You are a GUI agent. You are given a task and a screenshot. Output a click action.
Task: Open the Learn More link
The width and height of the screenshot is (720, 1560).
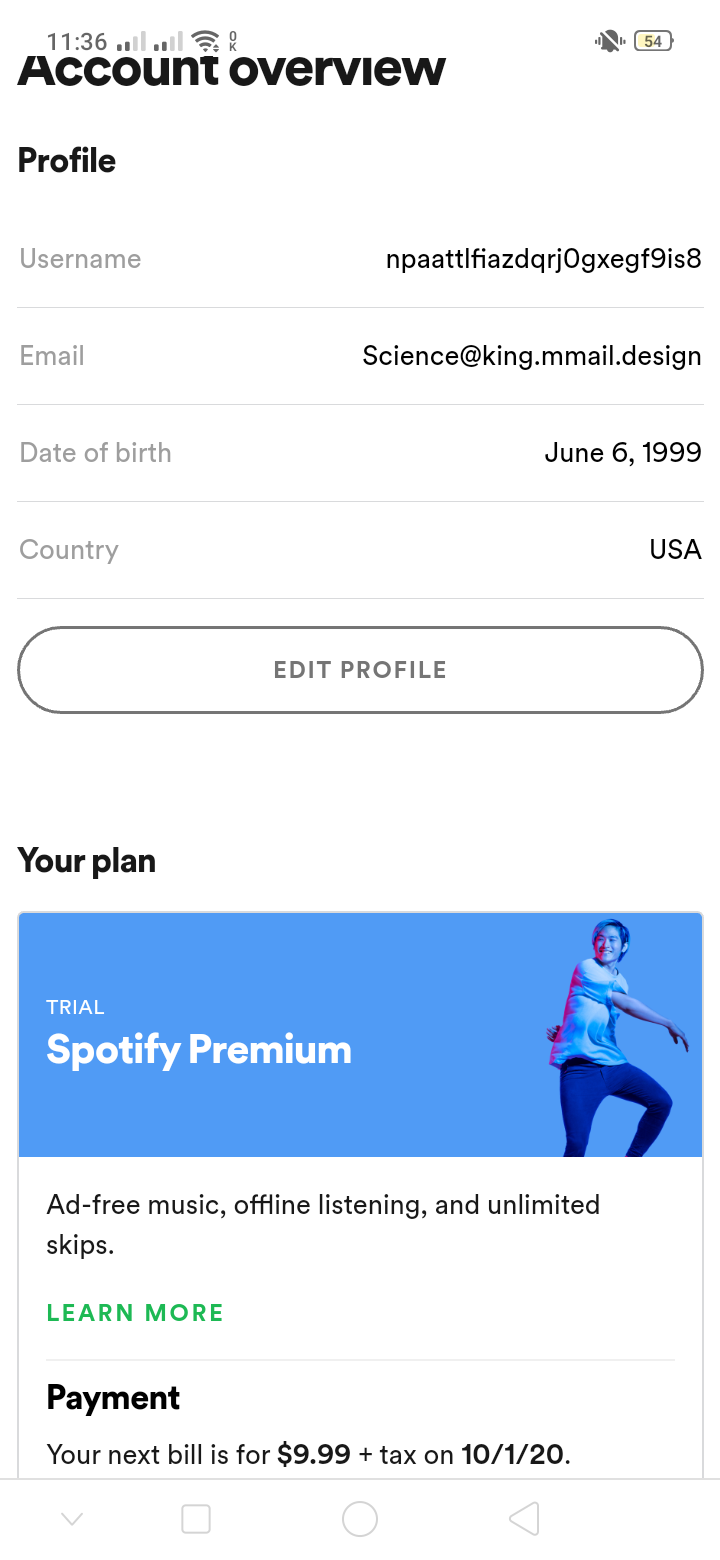click(135, 1313)
